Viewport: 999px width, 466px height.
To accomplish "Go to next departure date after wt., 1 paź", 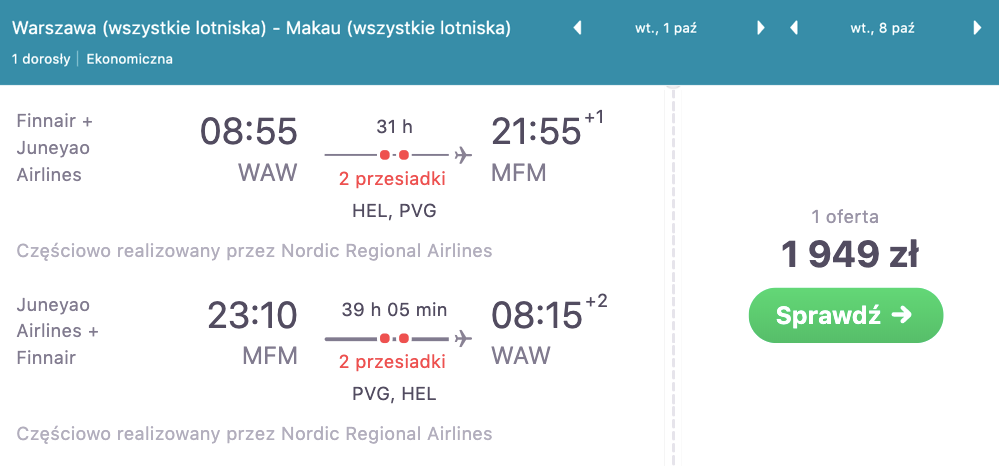I will [x=761, y=28].
